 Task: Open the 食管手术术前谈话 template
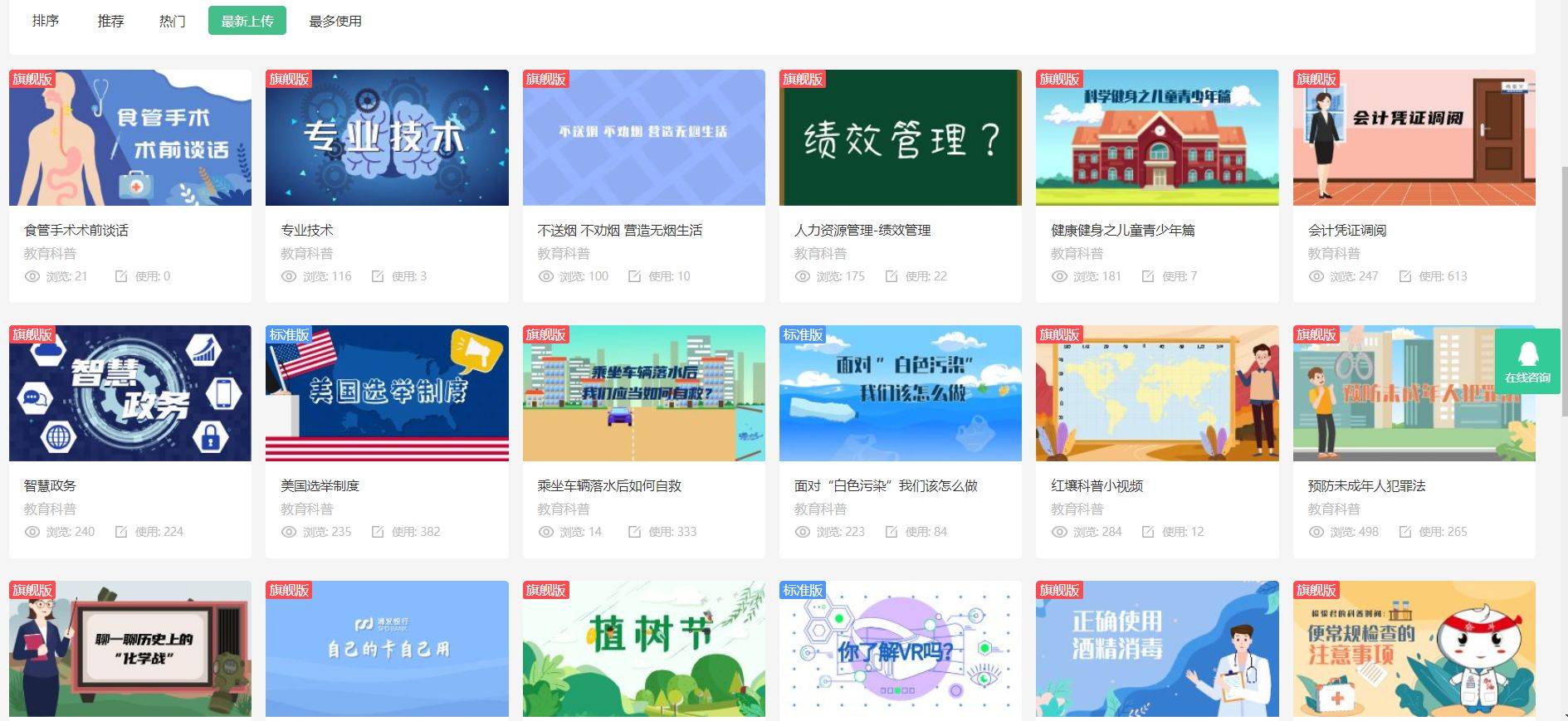[x=129, y=138]
